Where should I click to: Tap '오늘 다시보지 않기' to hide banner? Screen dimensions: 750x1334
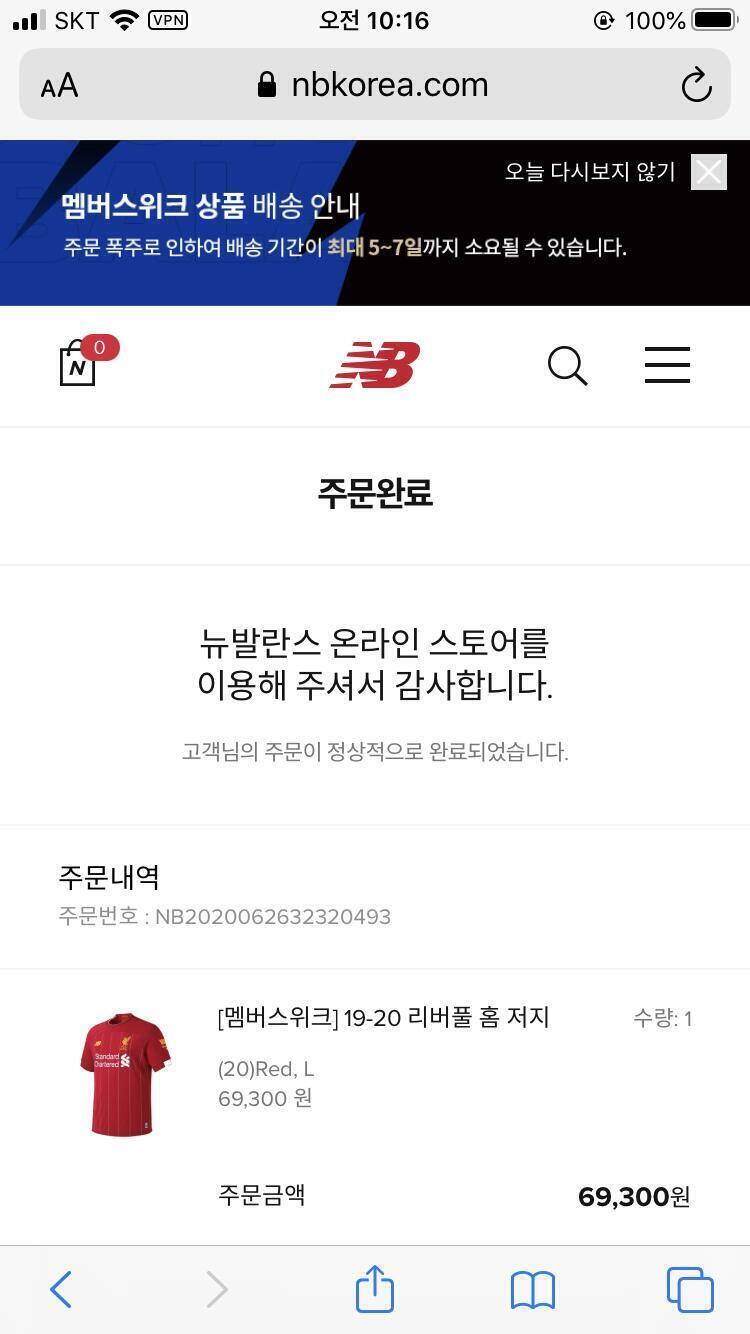point(590,172)
